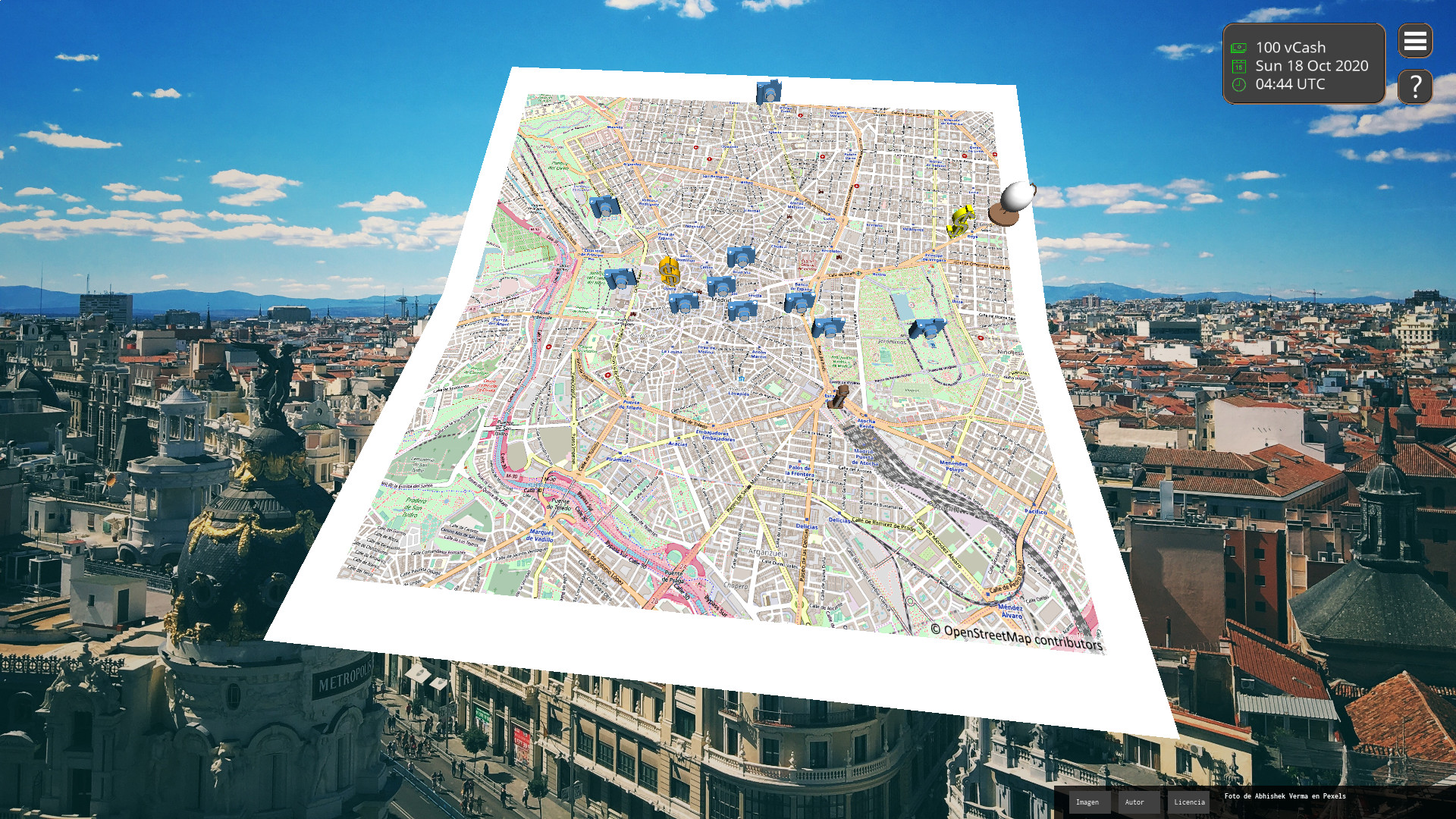Select the camera marker inside Retiro park
The width and height of the screenshot is (1456, 819).
tap(927, 328)
